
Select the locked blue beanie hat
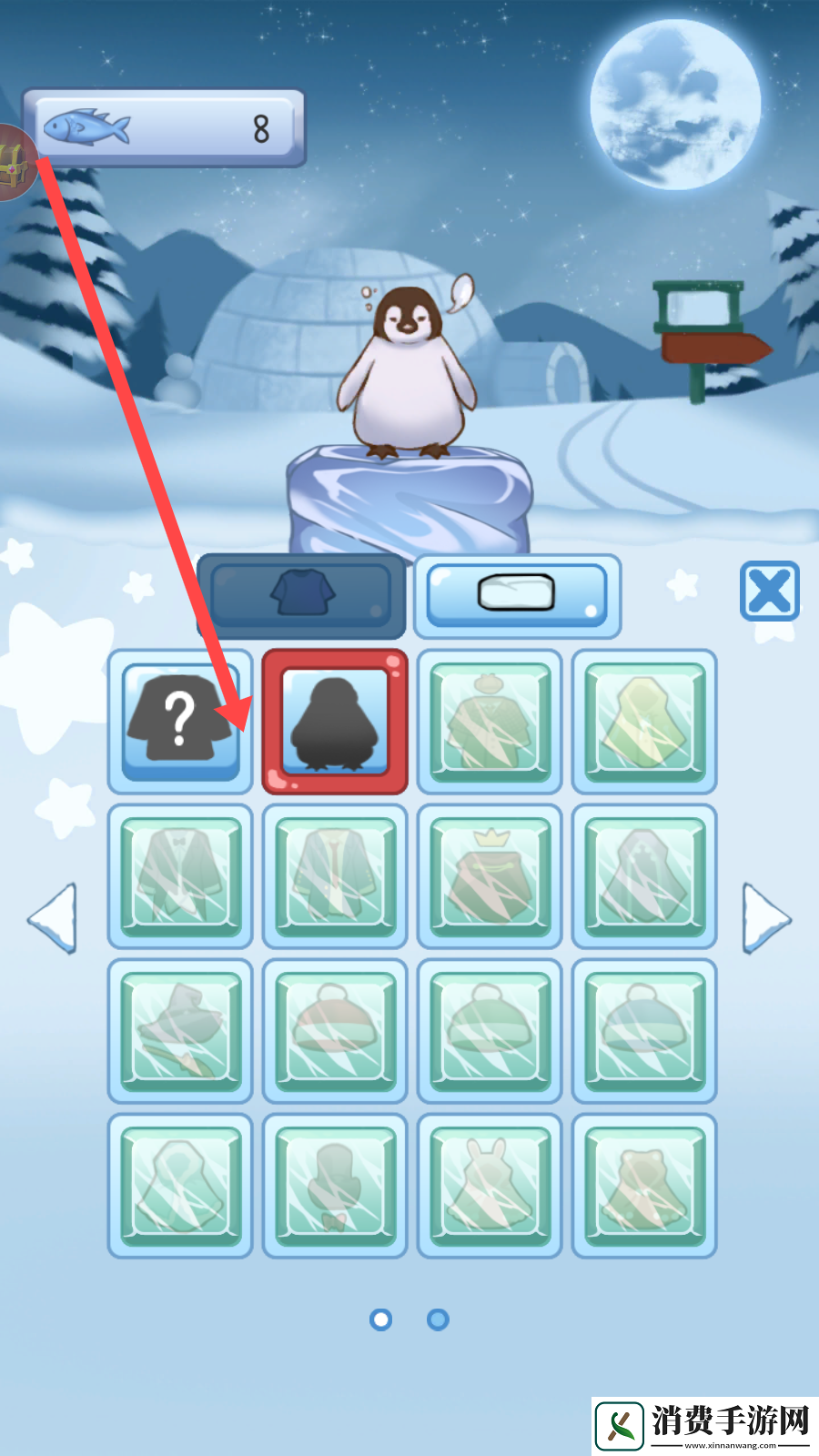pyautogui.click(x=644, y=1030)
